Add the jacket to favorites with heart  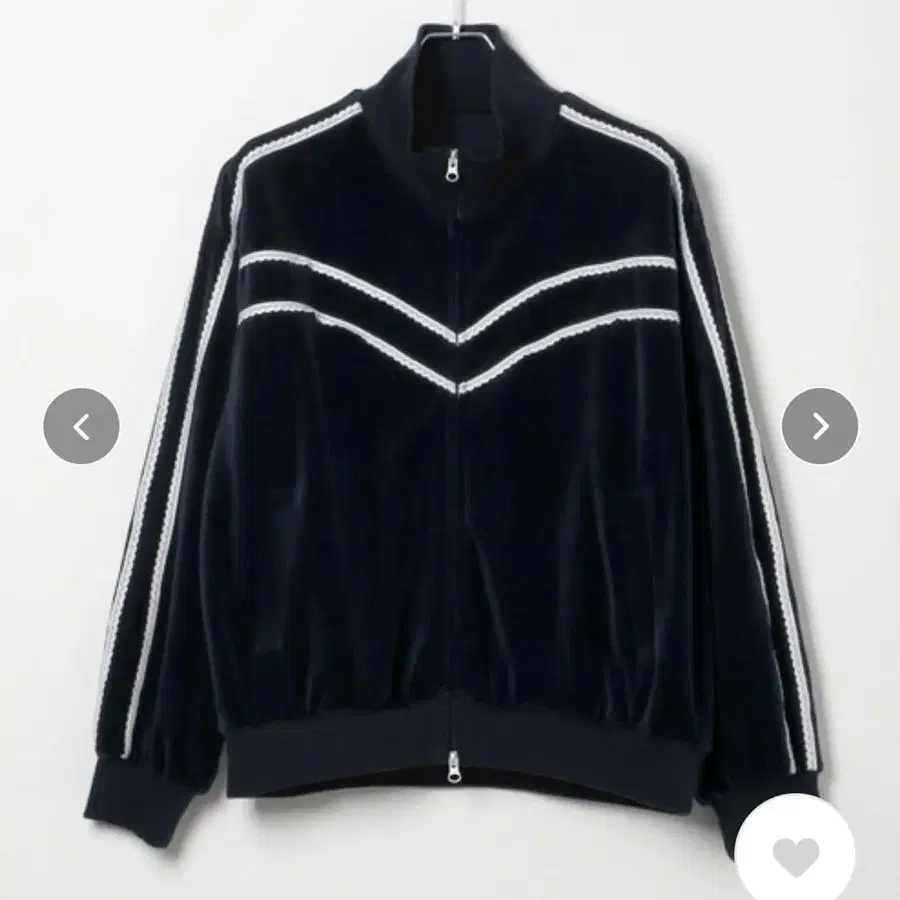click(796, 855)
